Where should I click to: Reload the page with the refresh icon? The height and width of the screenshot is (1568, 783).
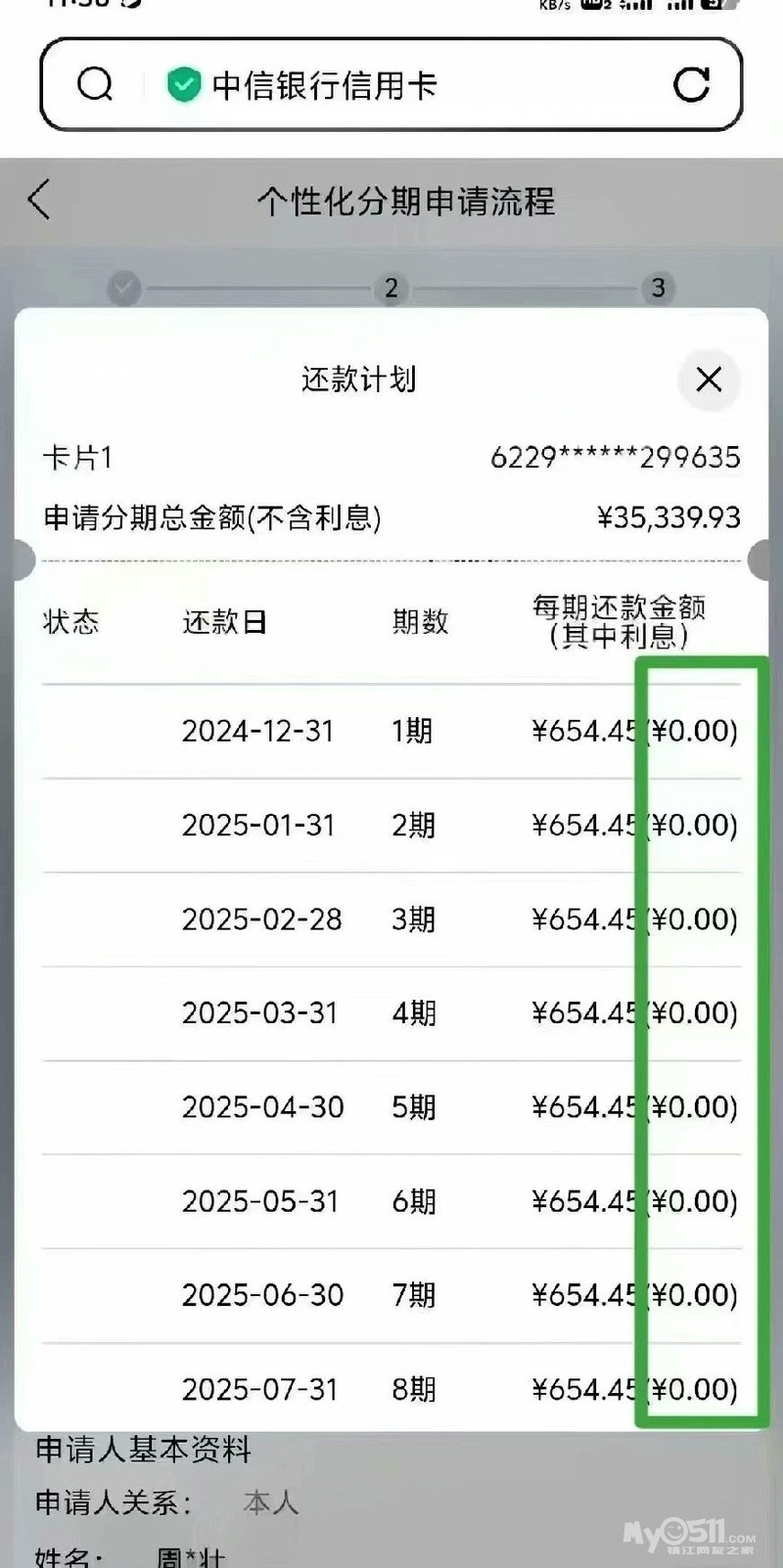(x=691, y=85)
